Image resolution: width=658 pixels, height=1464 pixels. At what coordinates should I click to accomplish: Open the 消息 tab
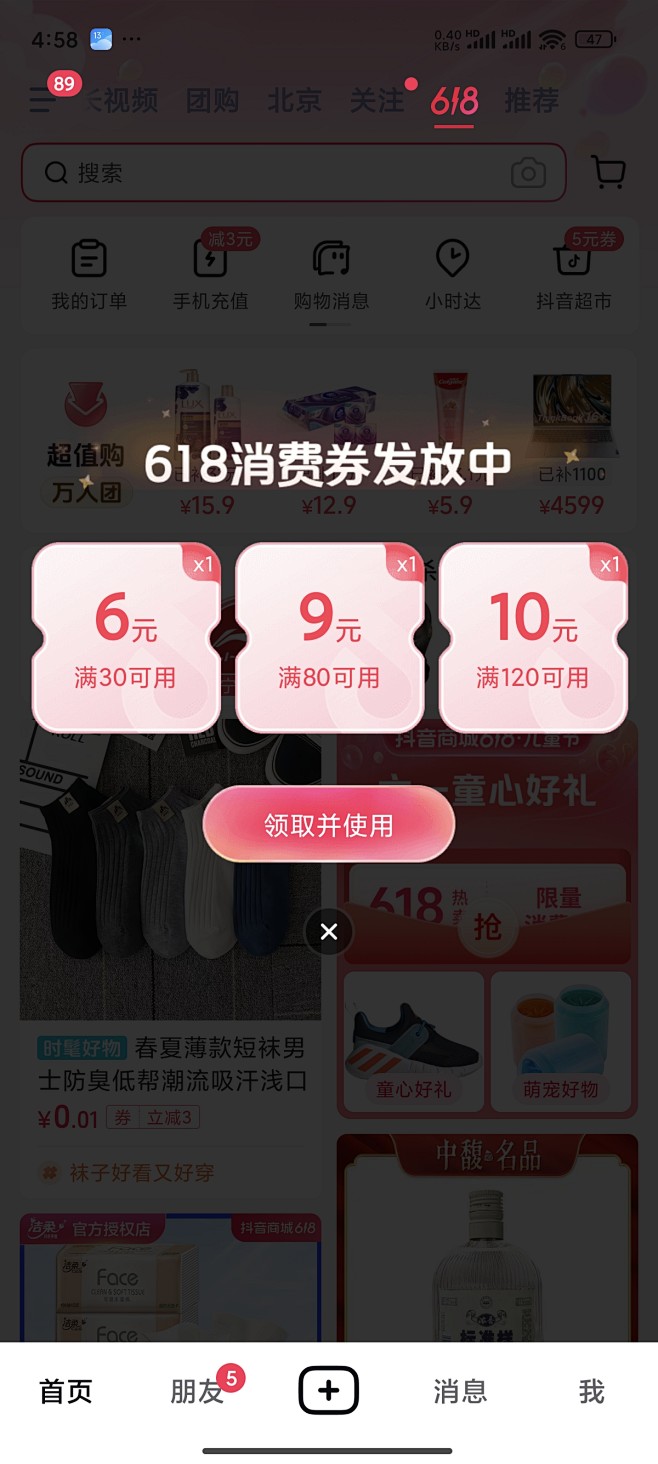[x=460, y=1391]
